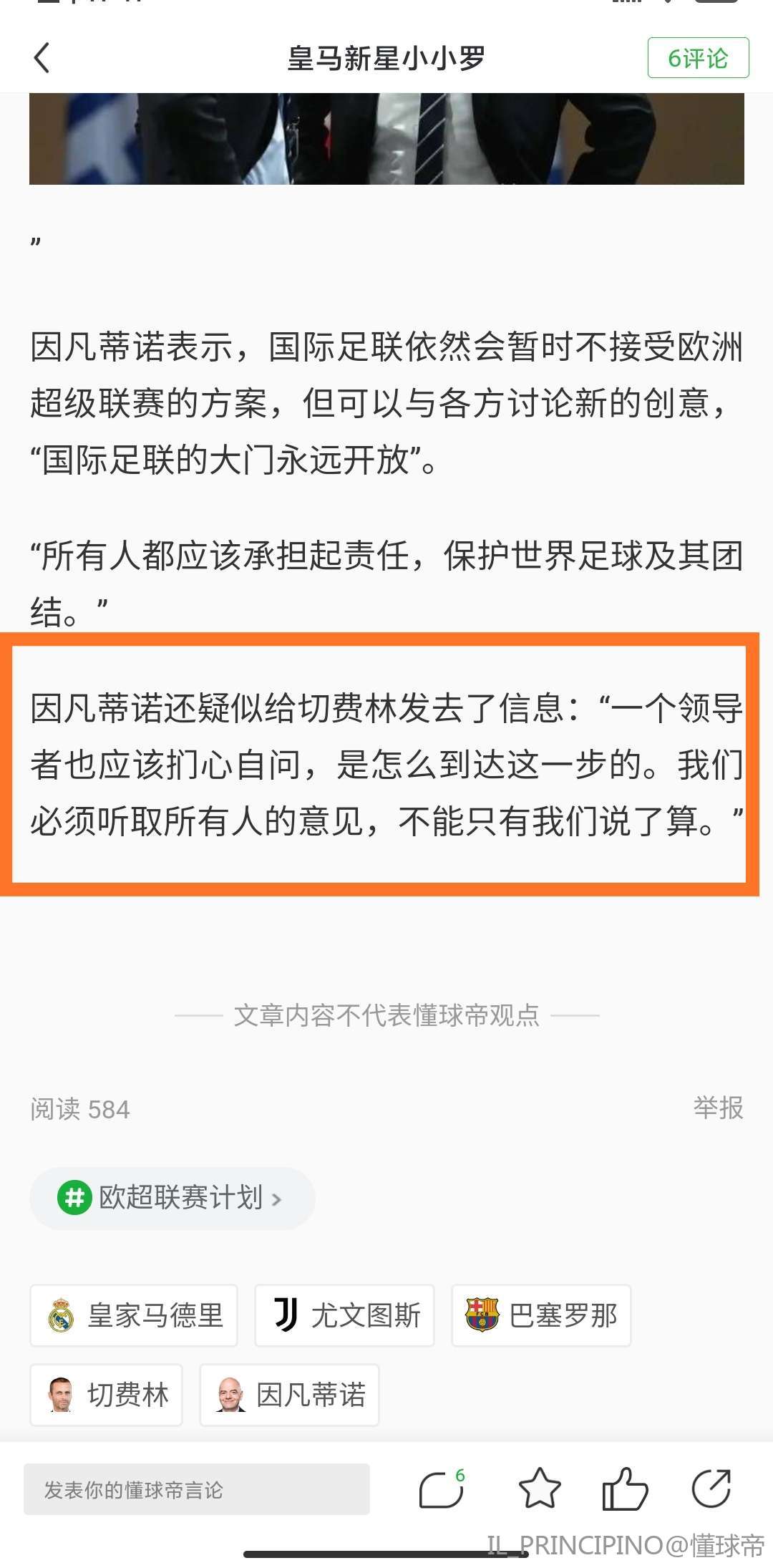Image resolution: width=773 pixels, height=1568 pixels.
Task: Favorite this article with the star
Action: pos(539,1488)
